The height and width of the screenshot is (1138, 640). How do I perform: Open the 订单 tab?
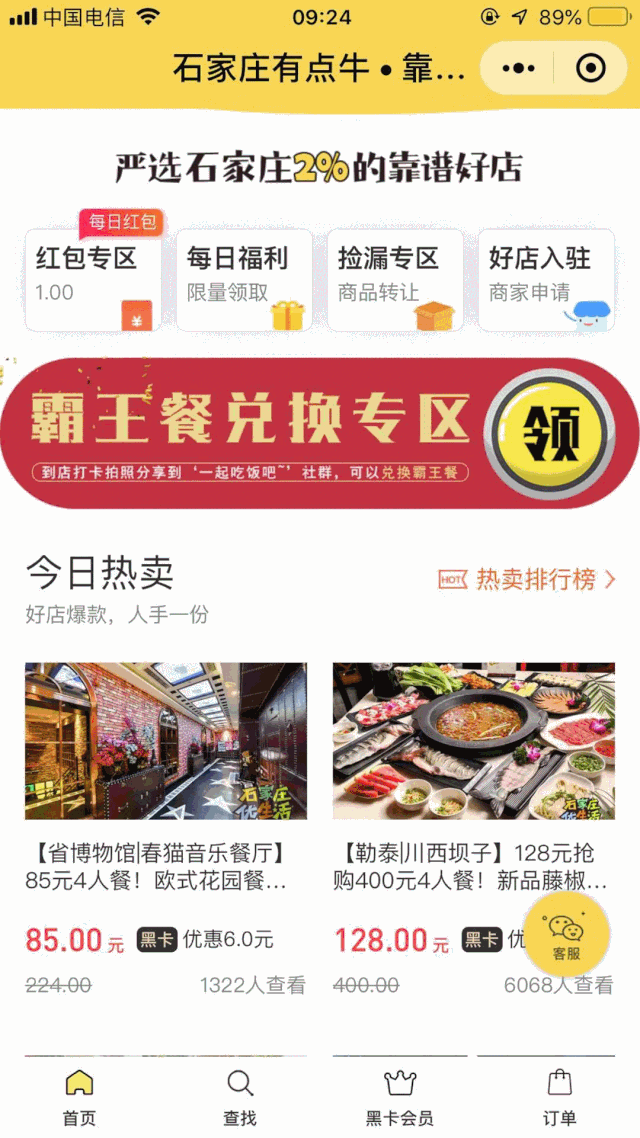click(x=559, y=1097)
